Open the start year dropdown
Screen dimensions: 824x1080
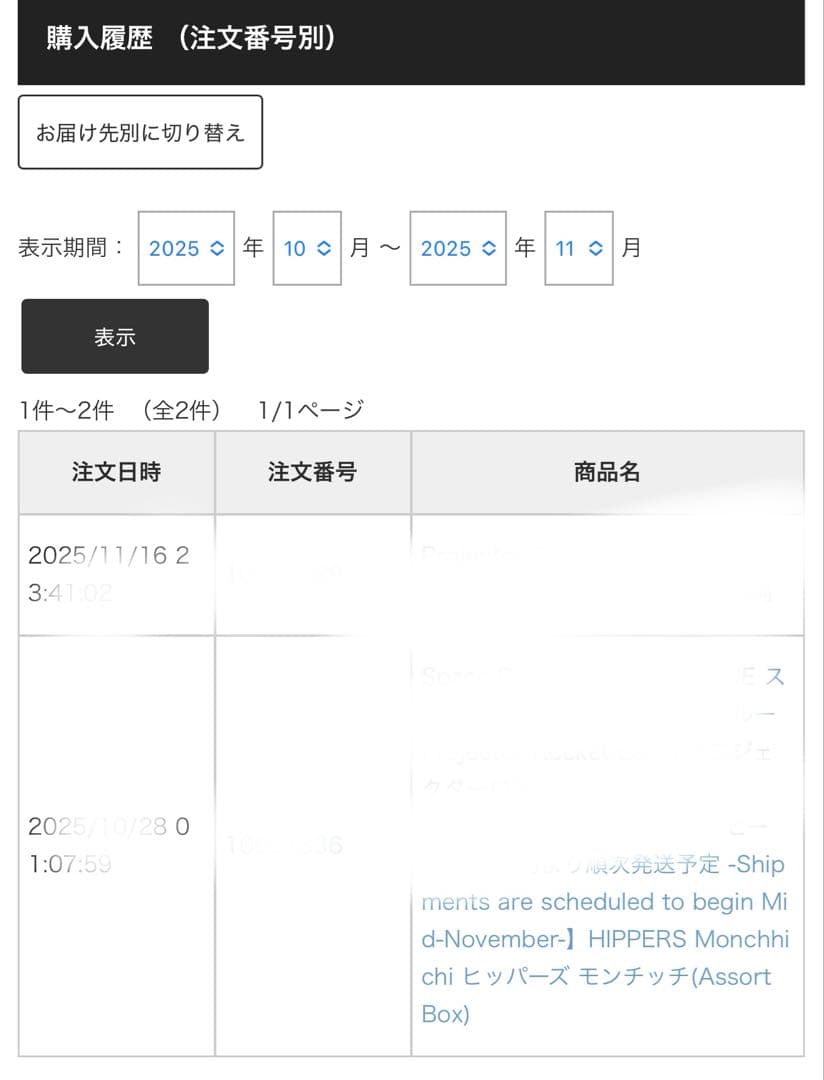click(186, 248)
